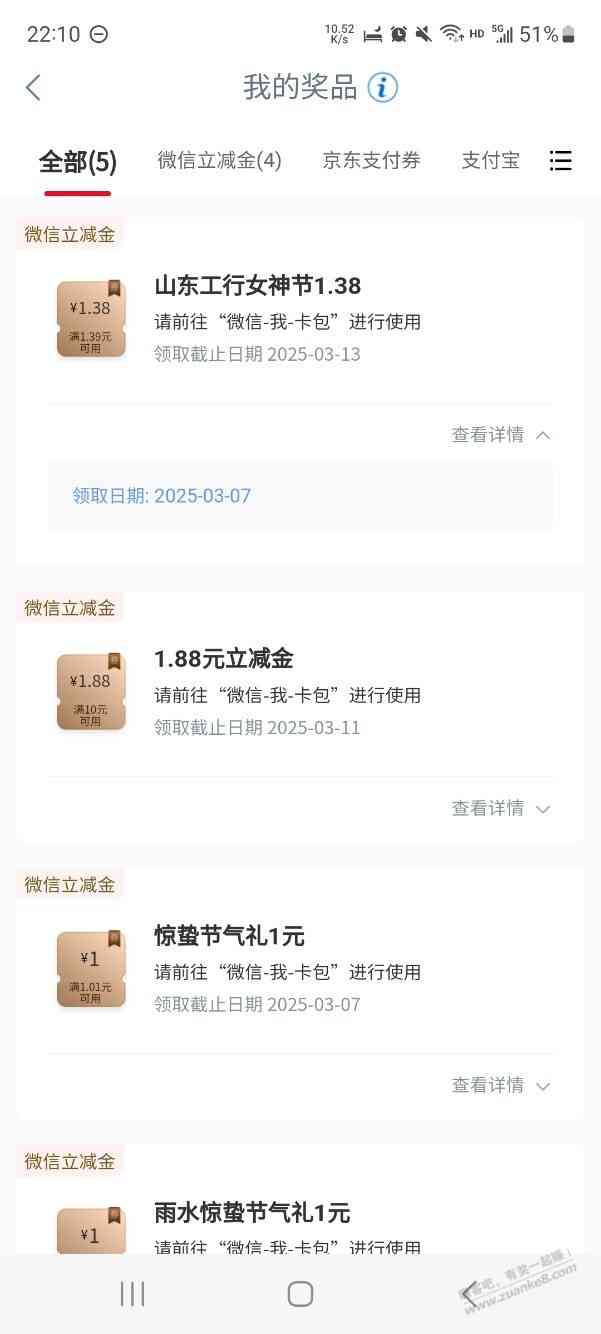Collapse 查看详情 for 山东工行女神节1.38

(x=501, y=434)
